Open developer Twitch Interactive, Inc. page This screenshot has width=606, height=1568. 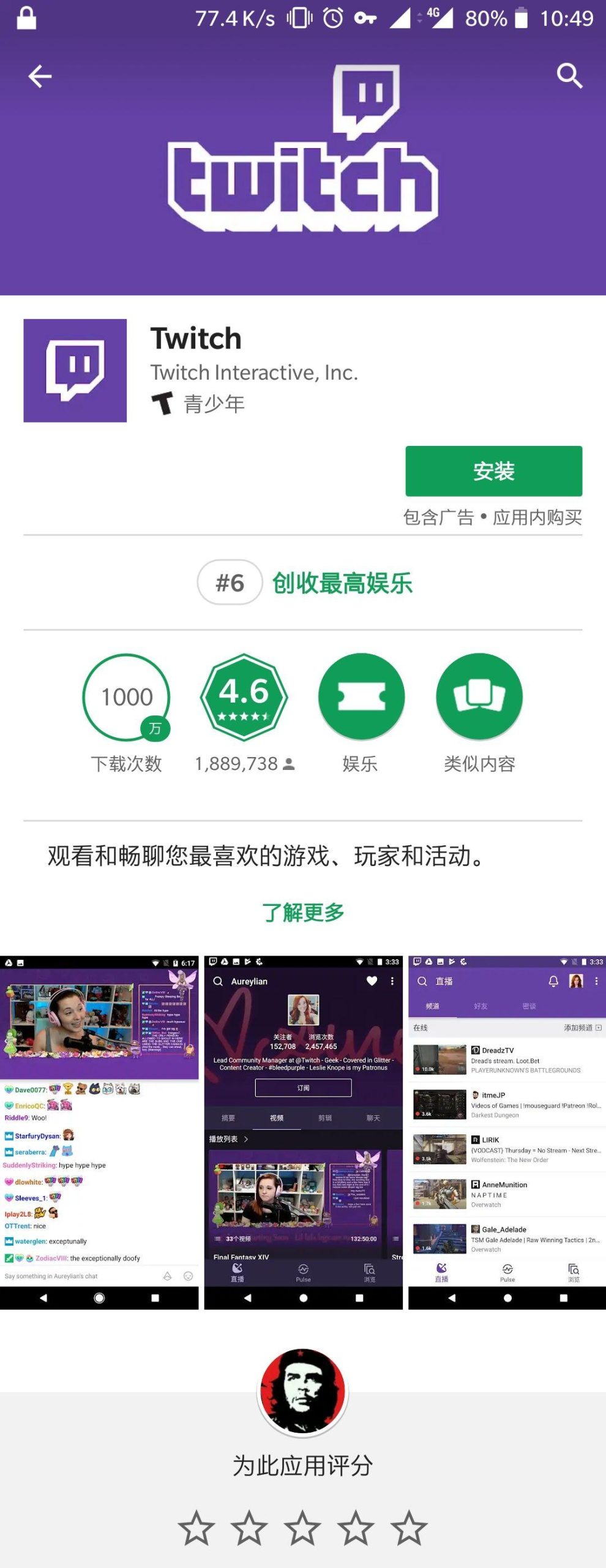click(254, 372)
